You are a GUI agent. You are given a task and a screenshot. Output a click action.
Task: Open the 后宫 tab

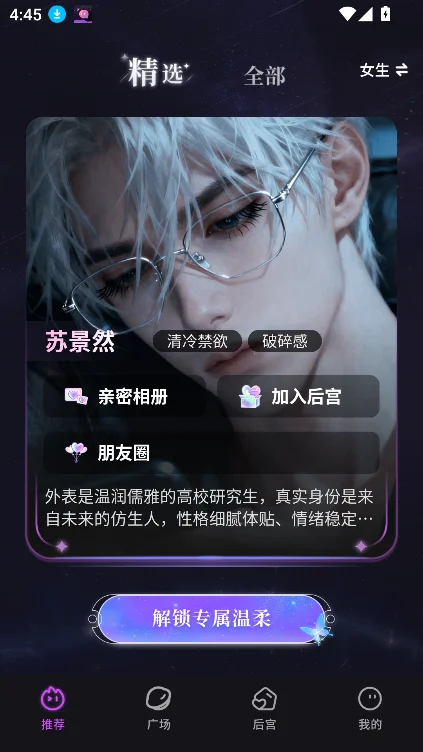point(264,708)
